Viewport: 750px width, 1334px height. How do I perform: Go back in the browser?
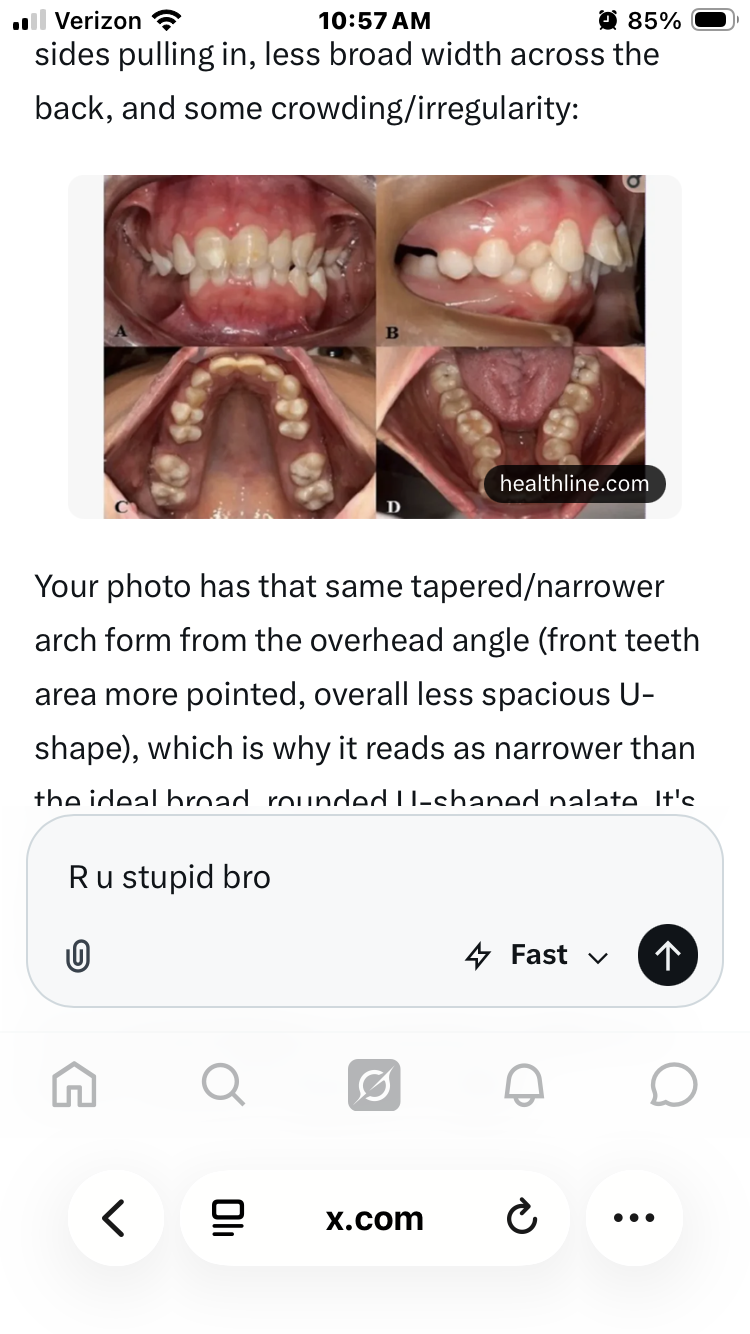click(114, 1218)
